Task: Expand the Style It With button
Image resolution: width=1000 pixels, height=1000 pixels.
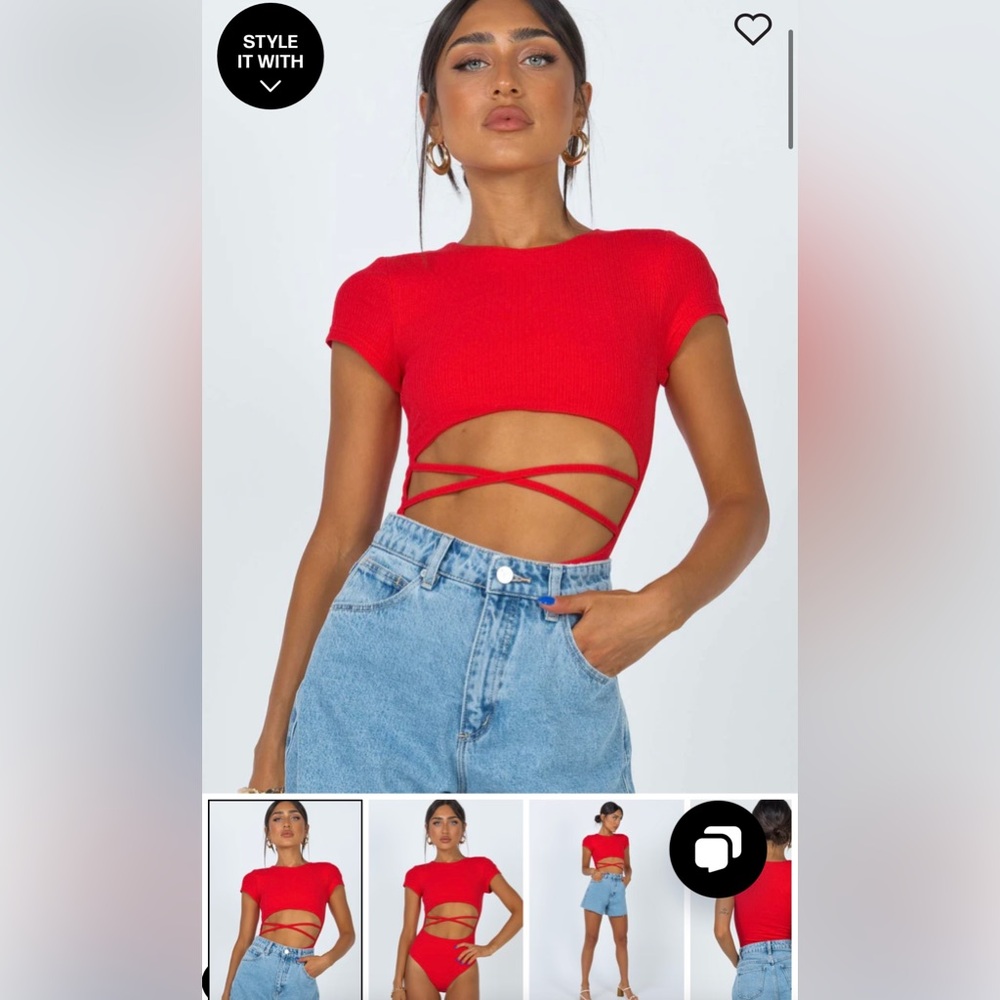Action: pyautogui.click(x=270, y=56)
